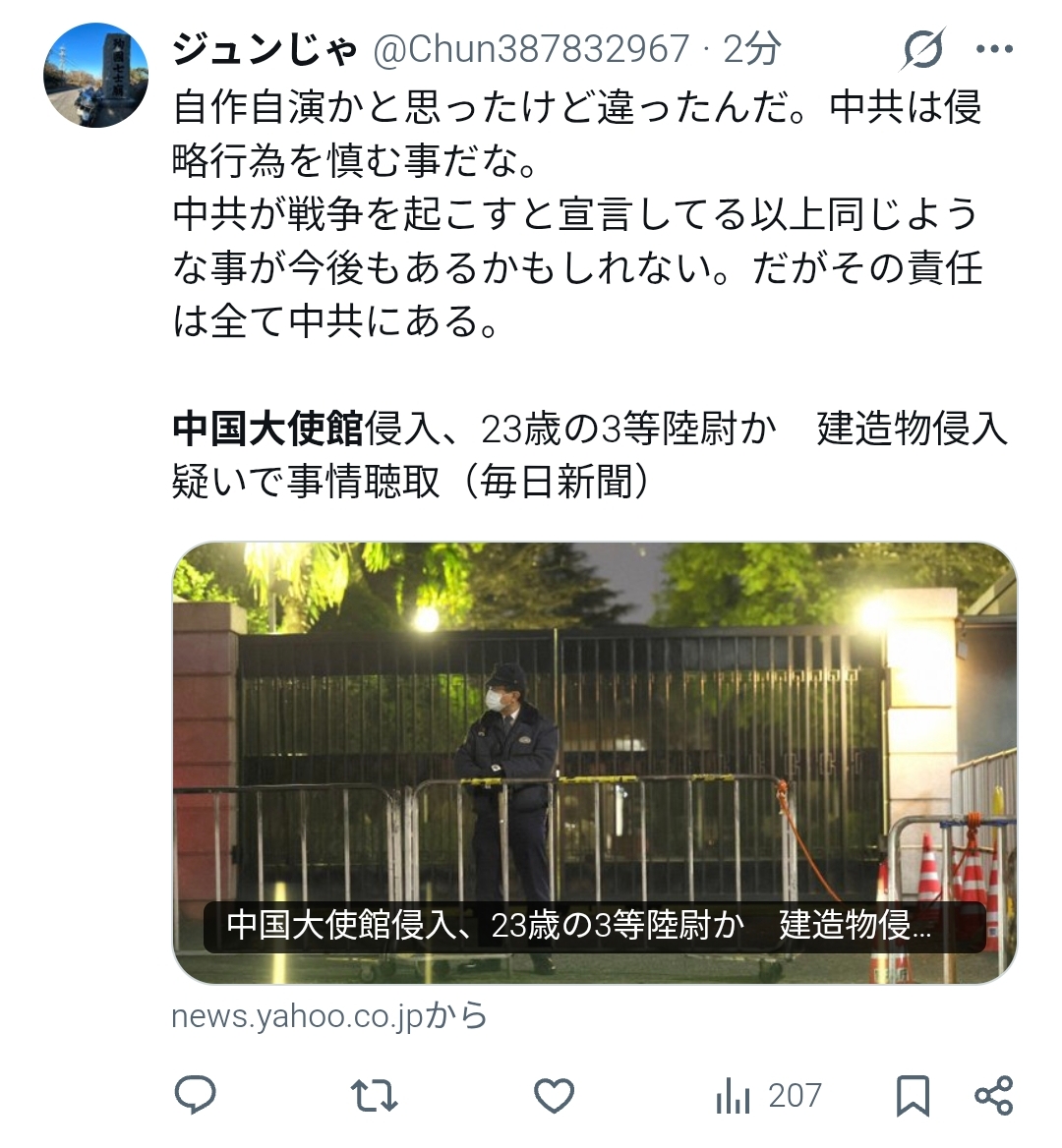This screenshot has width=1062, height=1148.
Task: Like ジュンじゃ's post
Action: [554, 1095]
